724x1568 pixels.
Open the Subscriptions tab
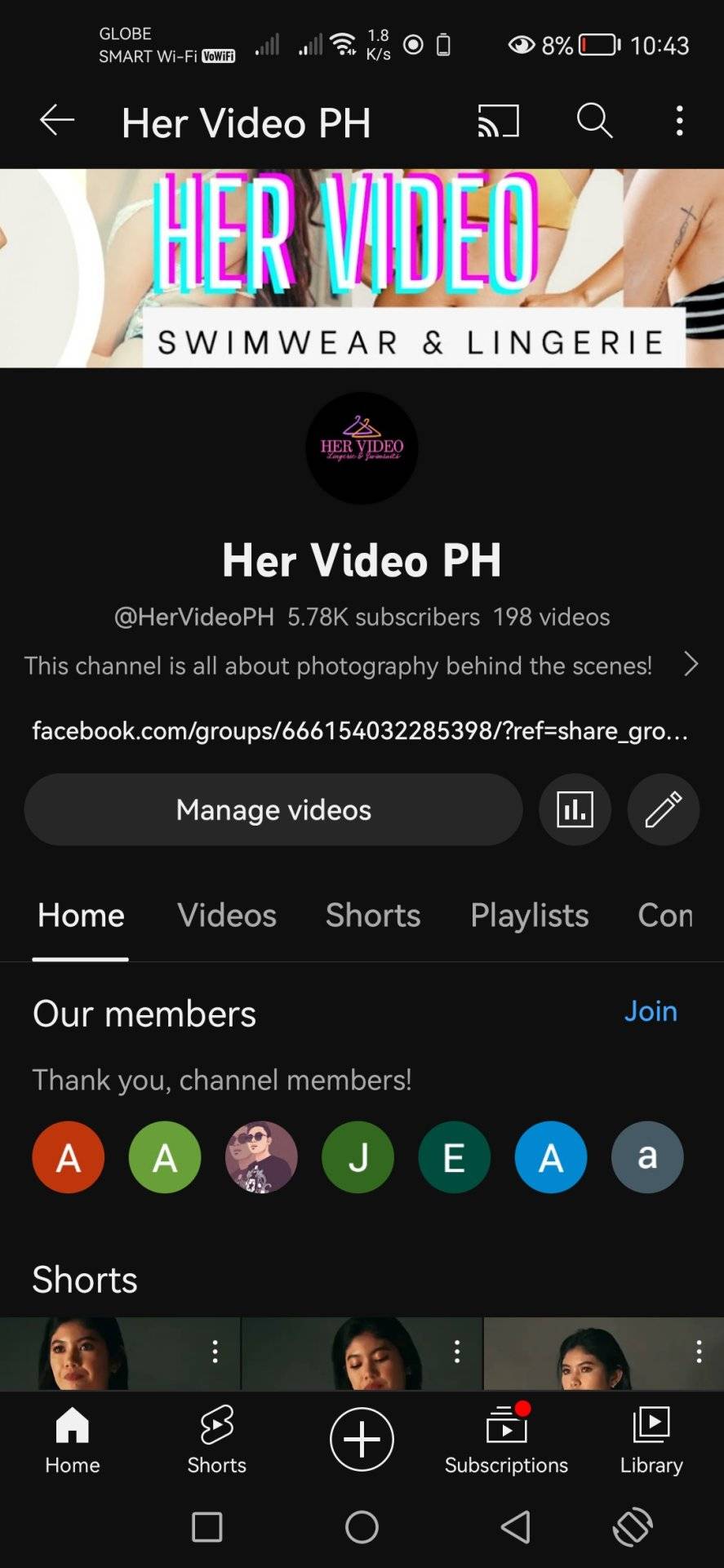(x=506, y=1440)
